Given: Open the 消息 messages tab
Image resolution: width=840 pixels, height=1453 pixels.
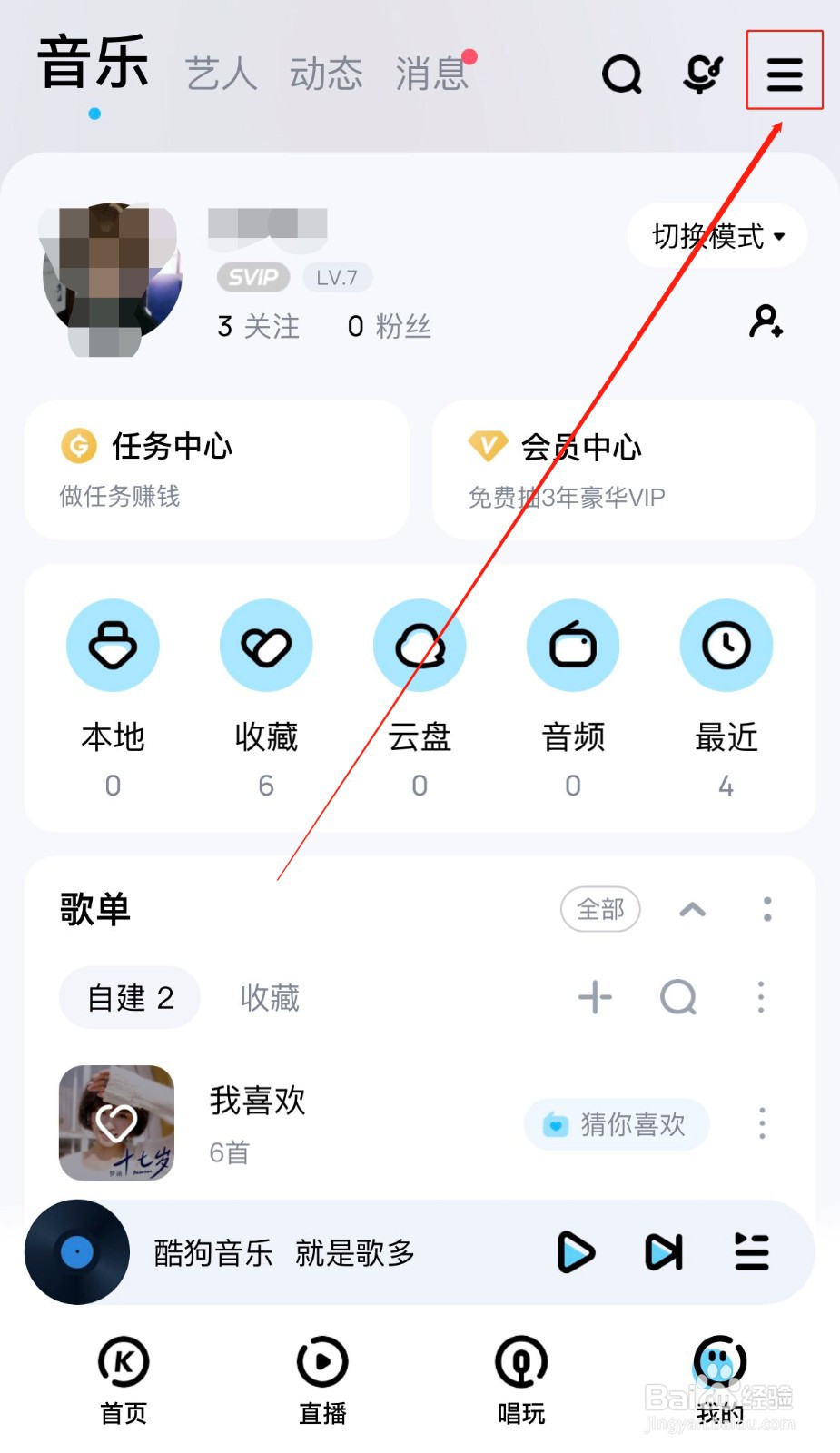Looking at the screenshot, I should click(x=431, y=74).
